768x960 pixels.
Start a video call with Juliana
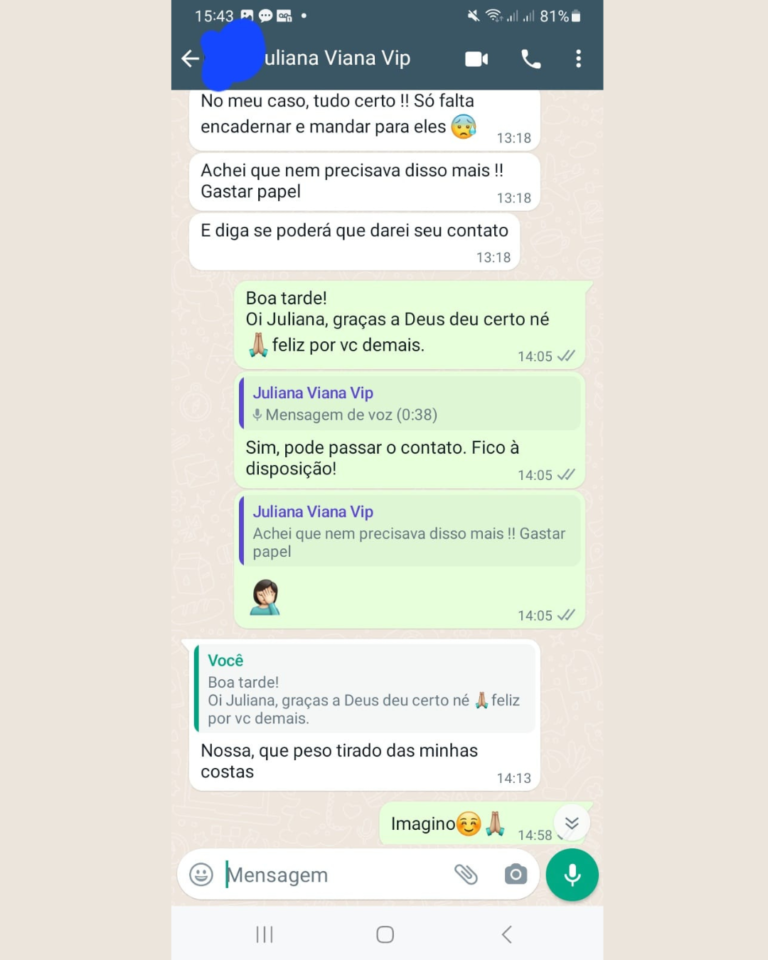(x=476, y=59)
